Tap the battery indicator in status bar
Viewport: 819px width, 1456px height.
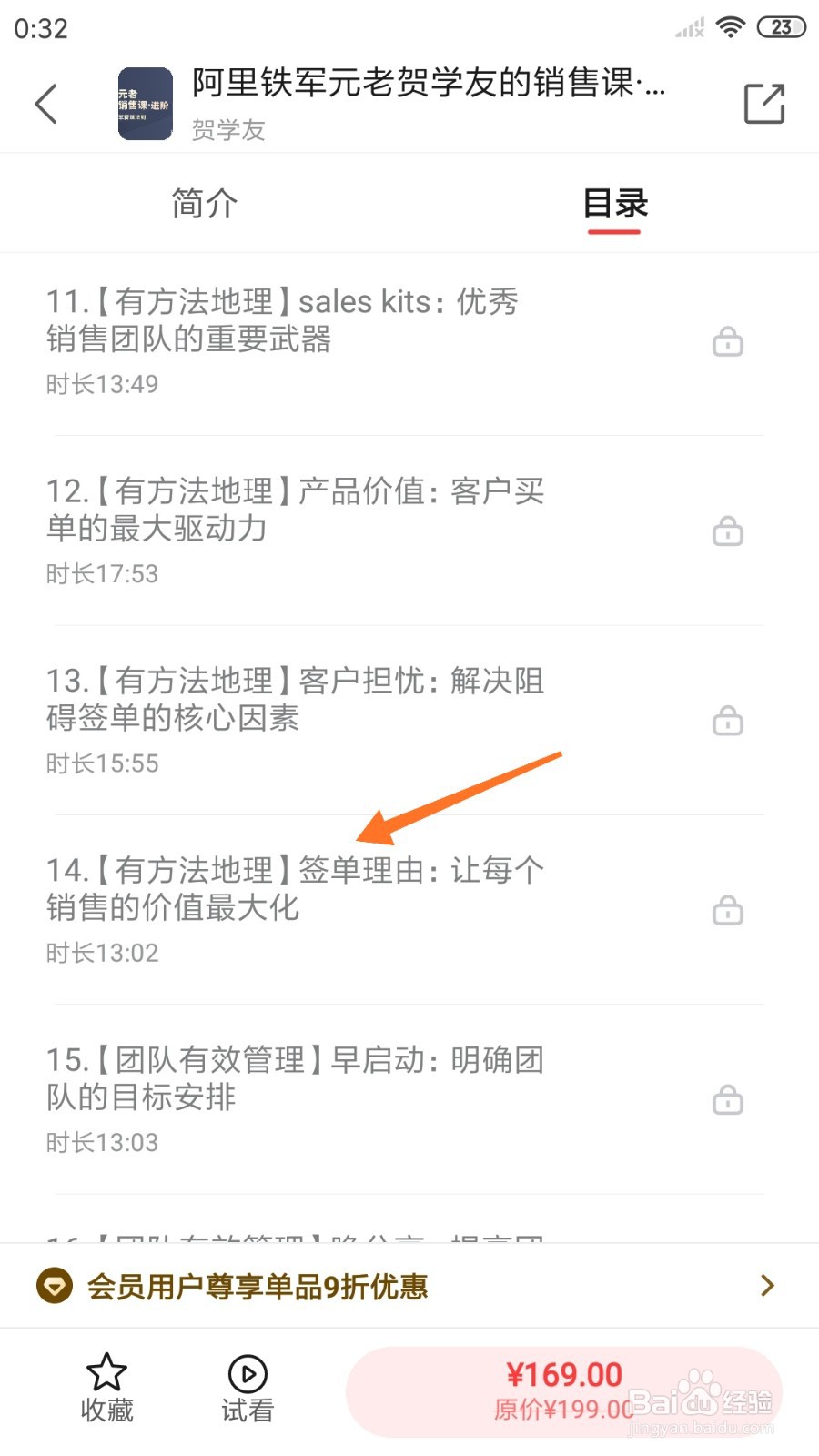tap(779, 26)
